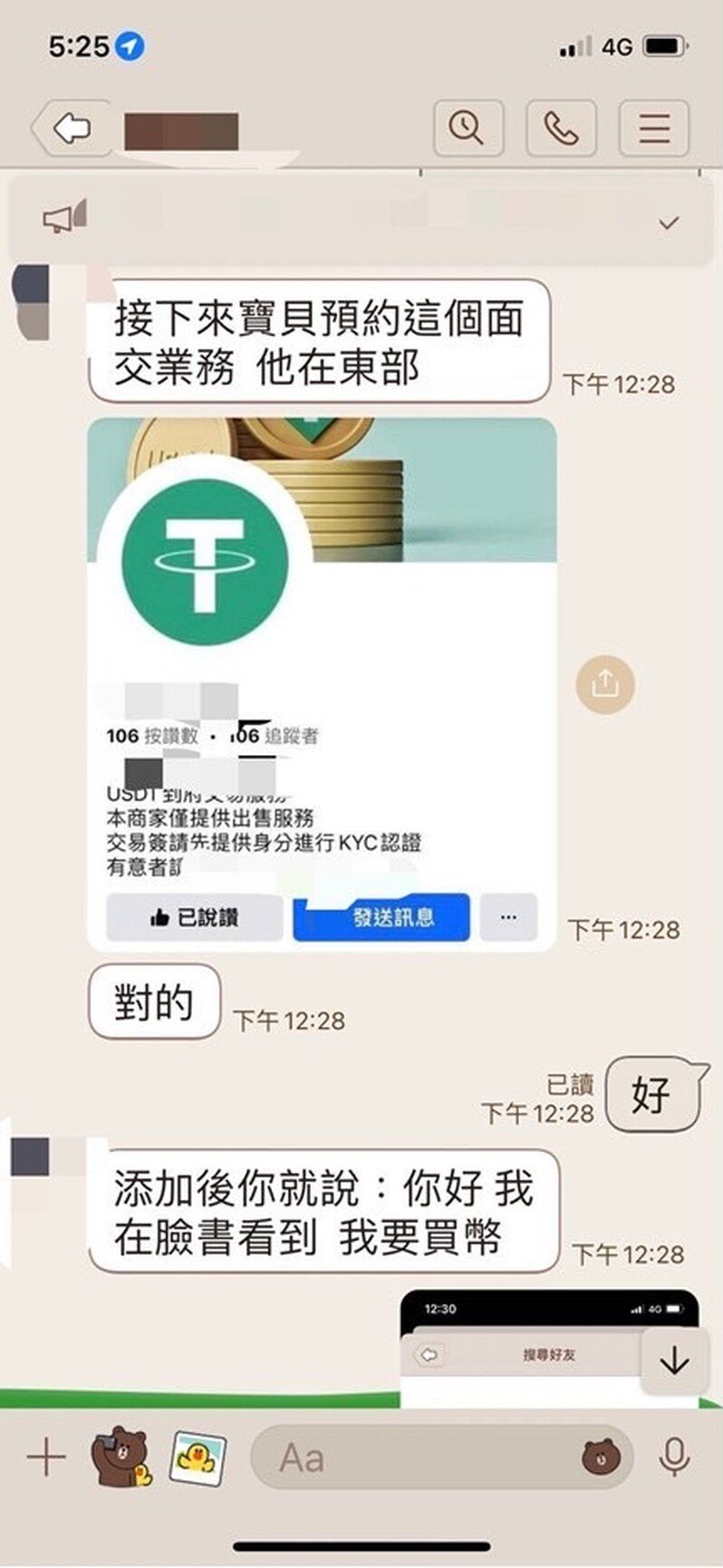This screenshot has height=1568, width=723.
Task: Open the camera from Brown icon
Action: click(x=120, y=1457)
